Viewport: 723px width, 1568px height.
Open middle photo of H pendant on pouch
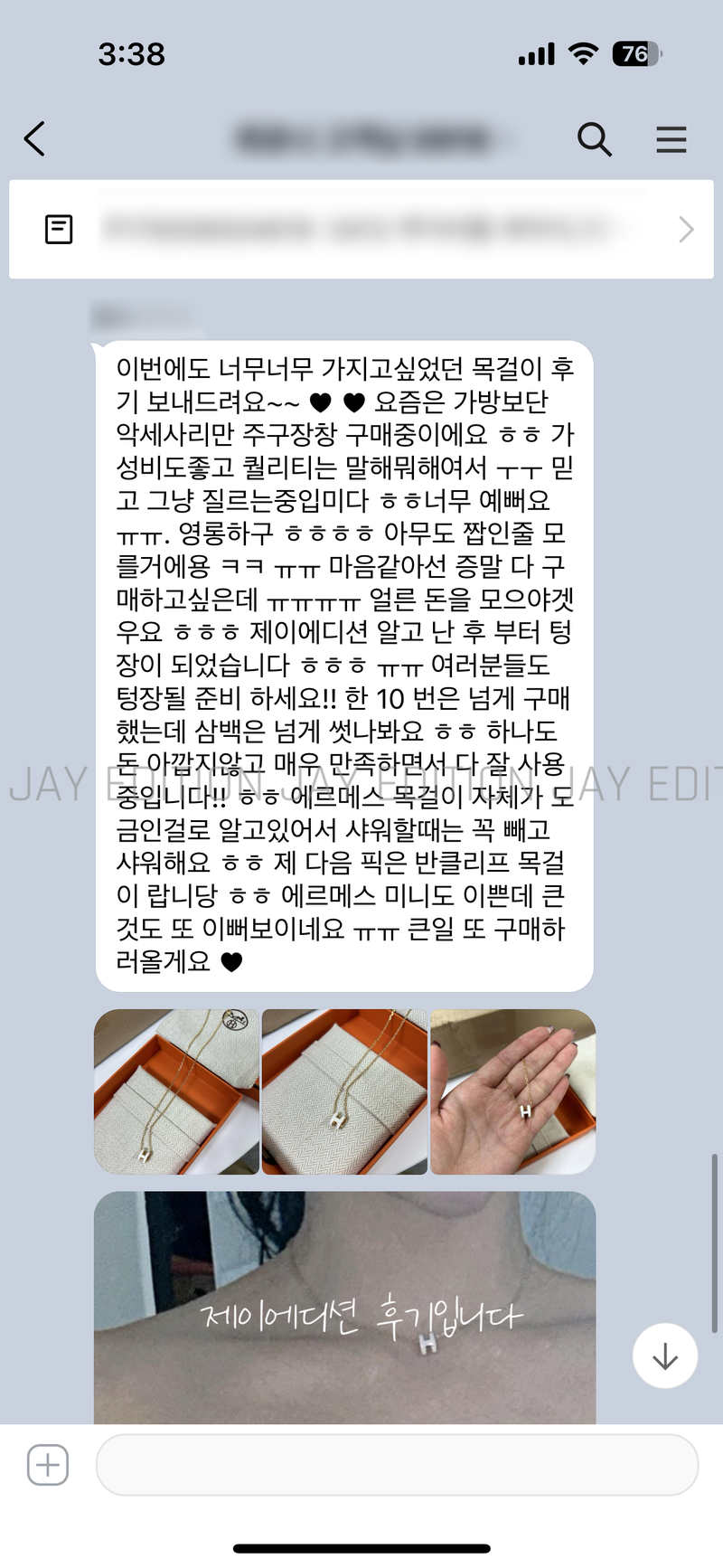[344, 1091]
